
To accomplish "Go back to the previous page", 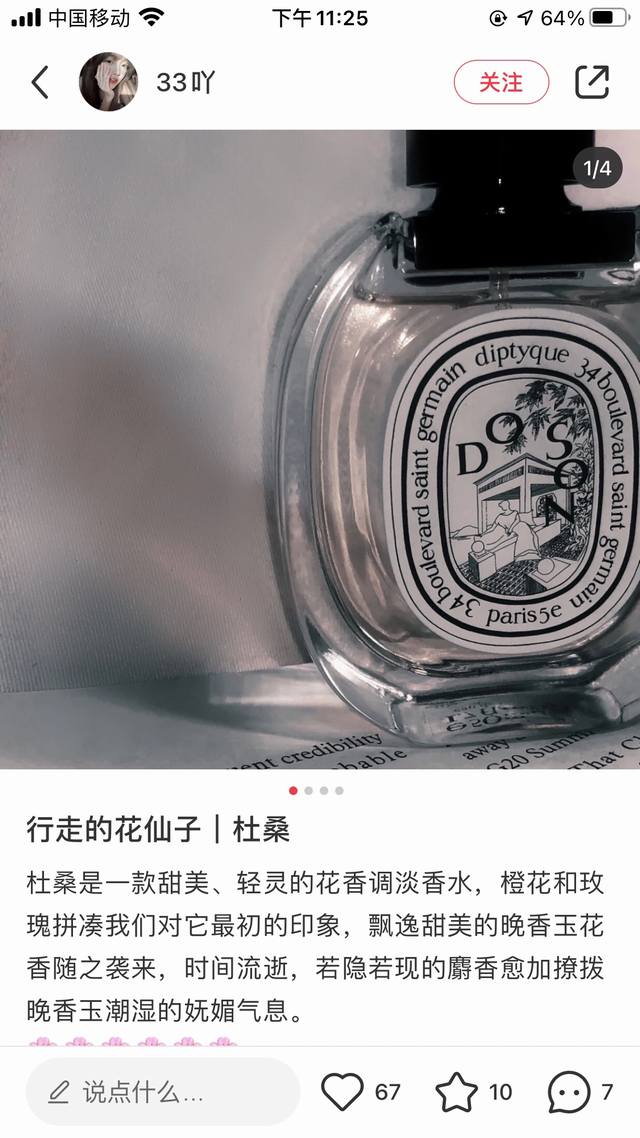I will pyautogui.click(x=40, y=82).
